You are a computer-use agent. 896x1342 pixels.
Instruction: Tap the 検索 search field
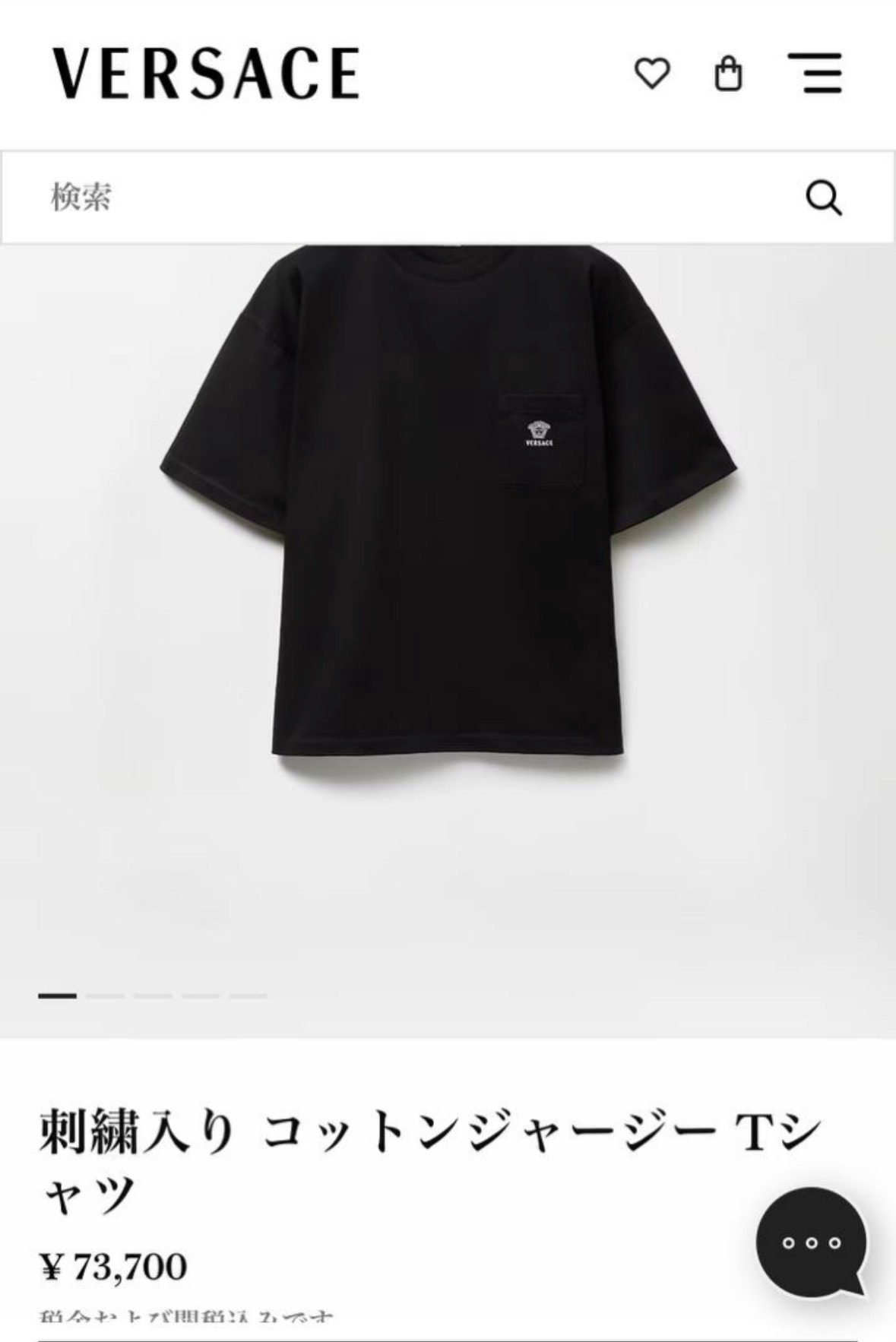[x=448, y=198]
